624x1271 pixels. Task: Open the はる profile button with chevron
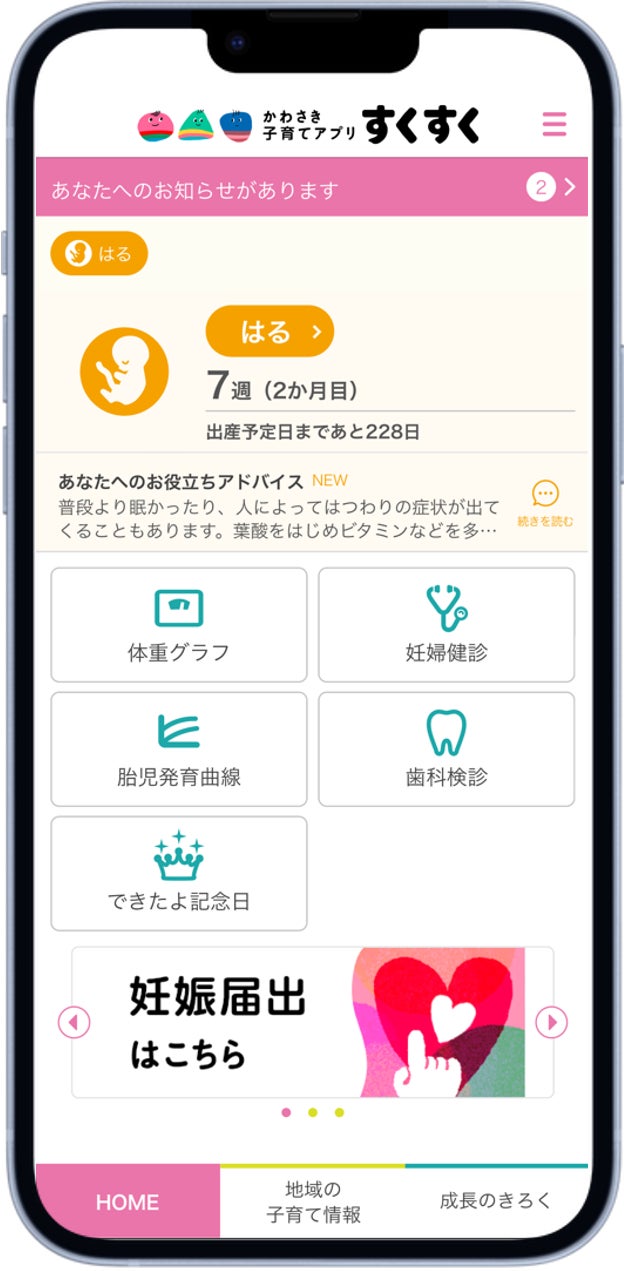270,332
